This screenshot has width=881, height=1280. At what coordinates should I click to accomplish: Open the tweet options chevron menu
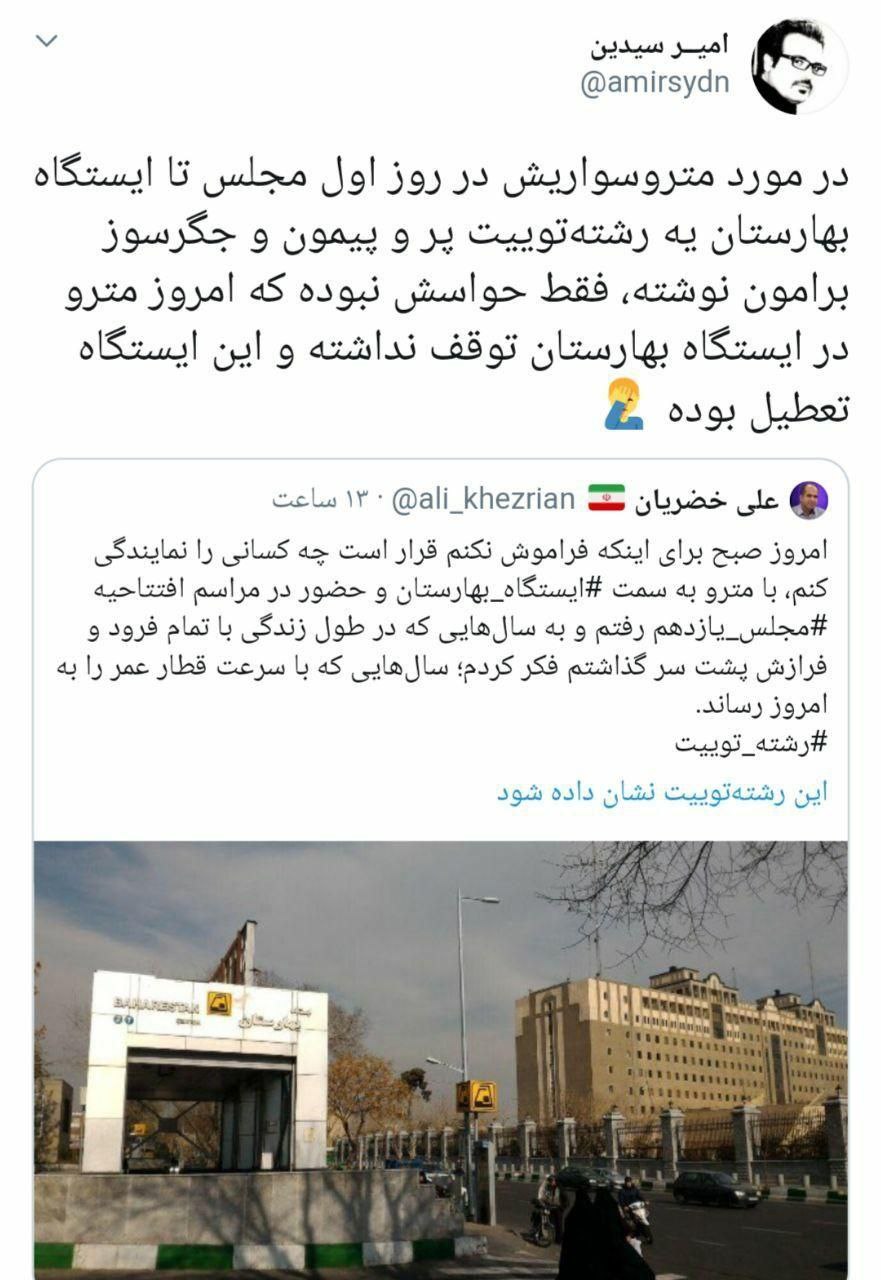pos(47,42)
